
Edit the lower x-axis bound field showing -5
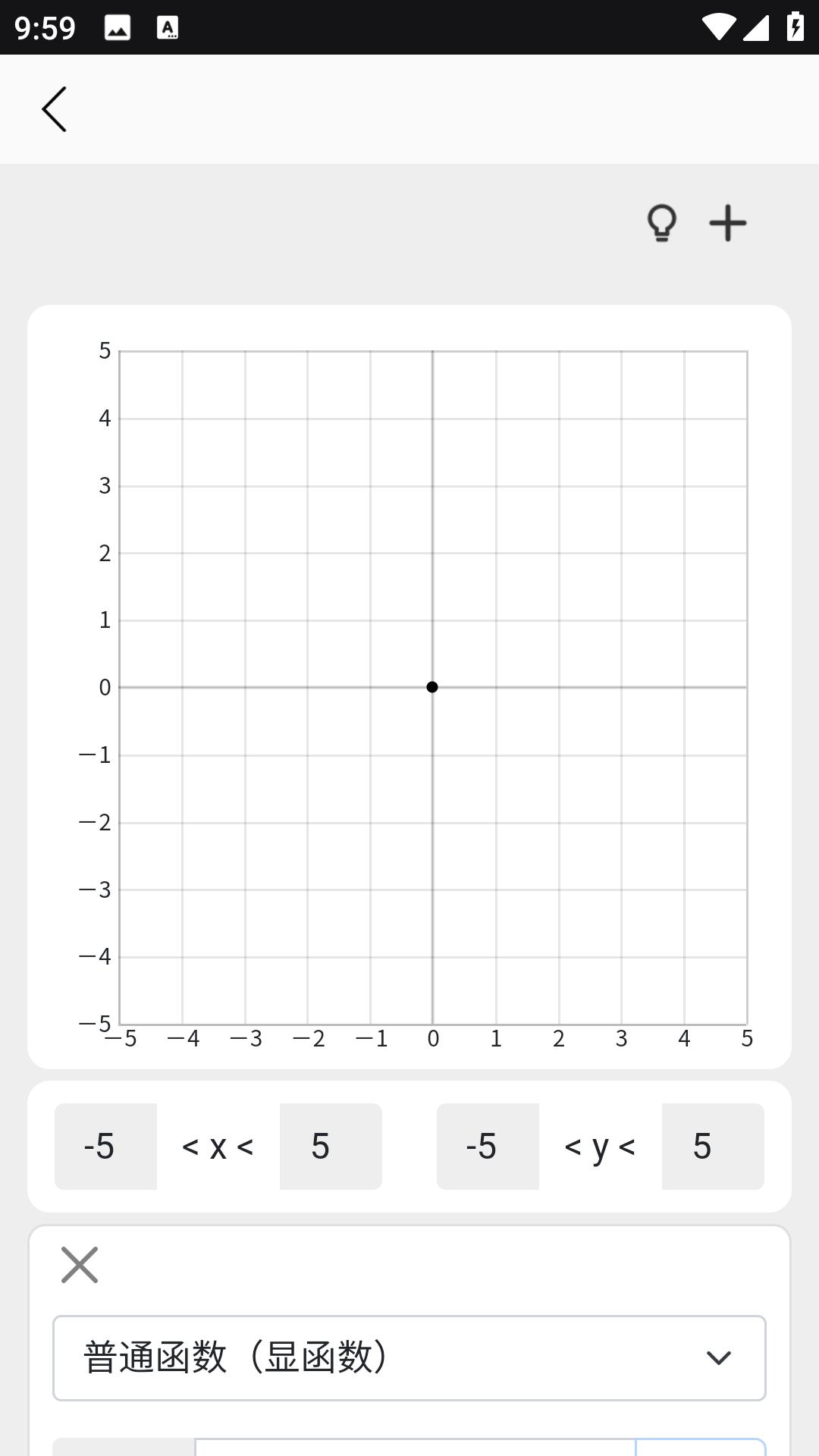105,1147
